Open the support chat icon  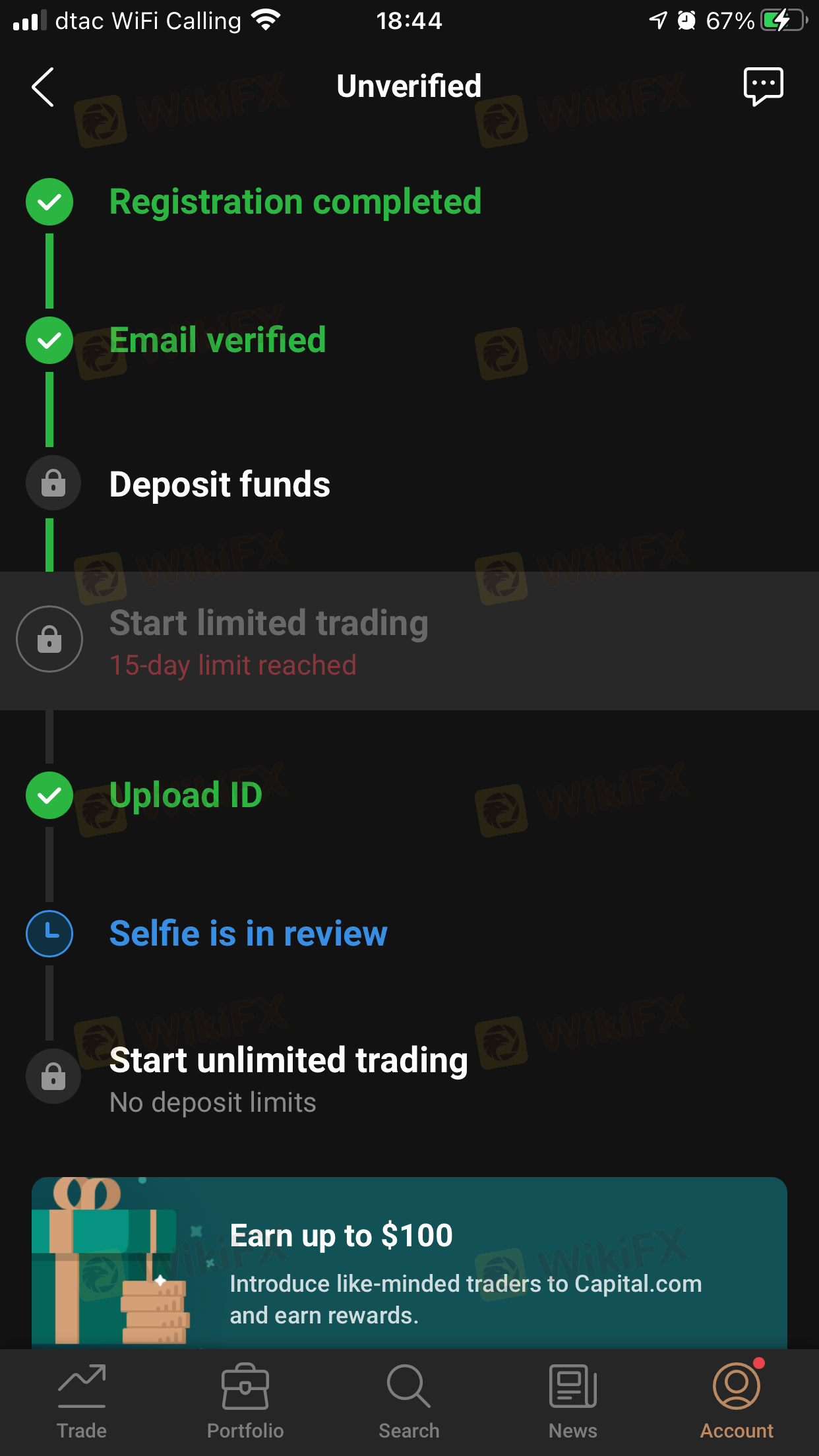coord(763,86)
